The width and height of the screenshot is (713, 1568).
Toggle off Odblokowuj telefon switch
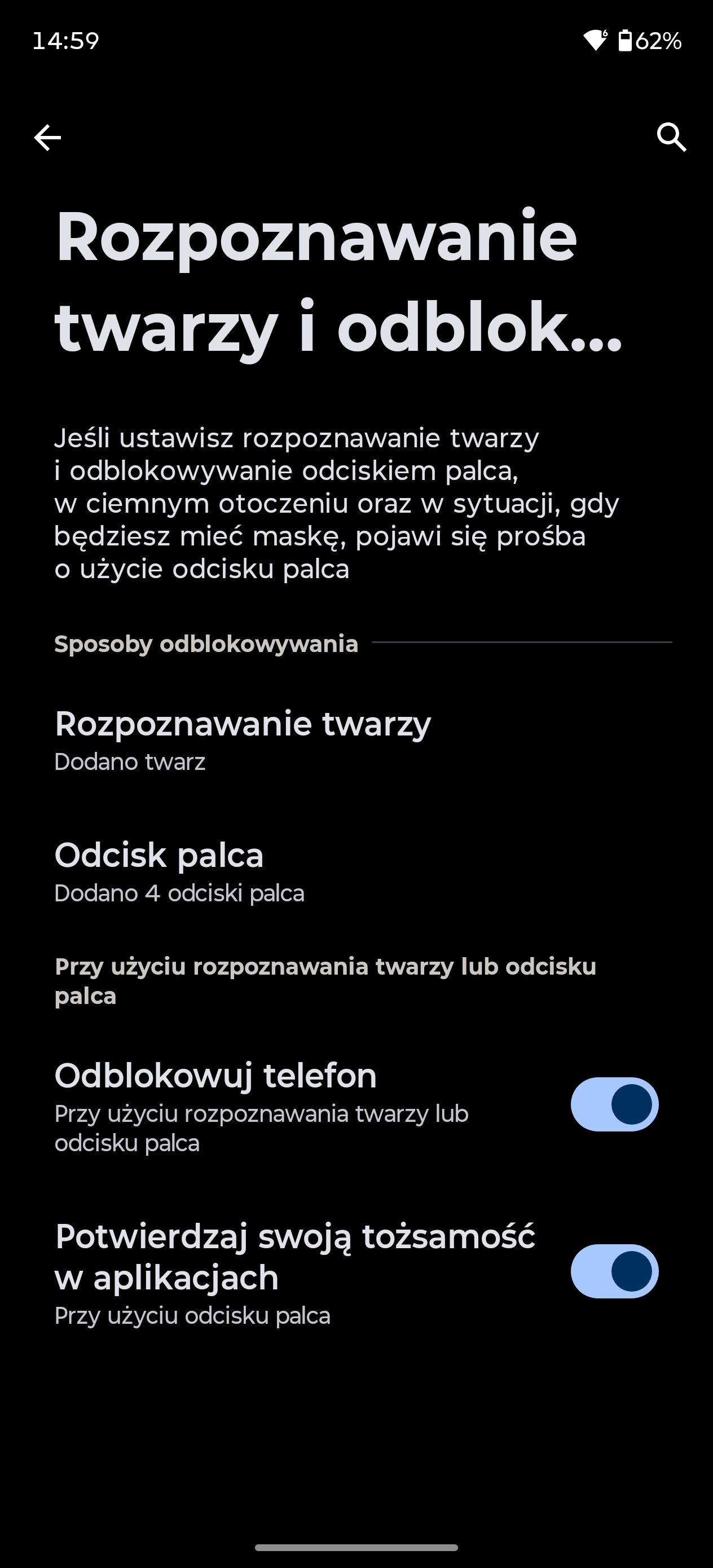(x=614, y=1104)
